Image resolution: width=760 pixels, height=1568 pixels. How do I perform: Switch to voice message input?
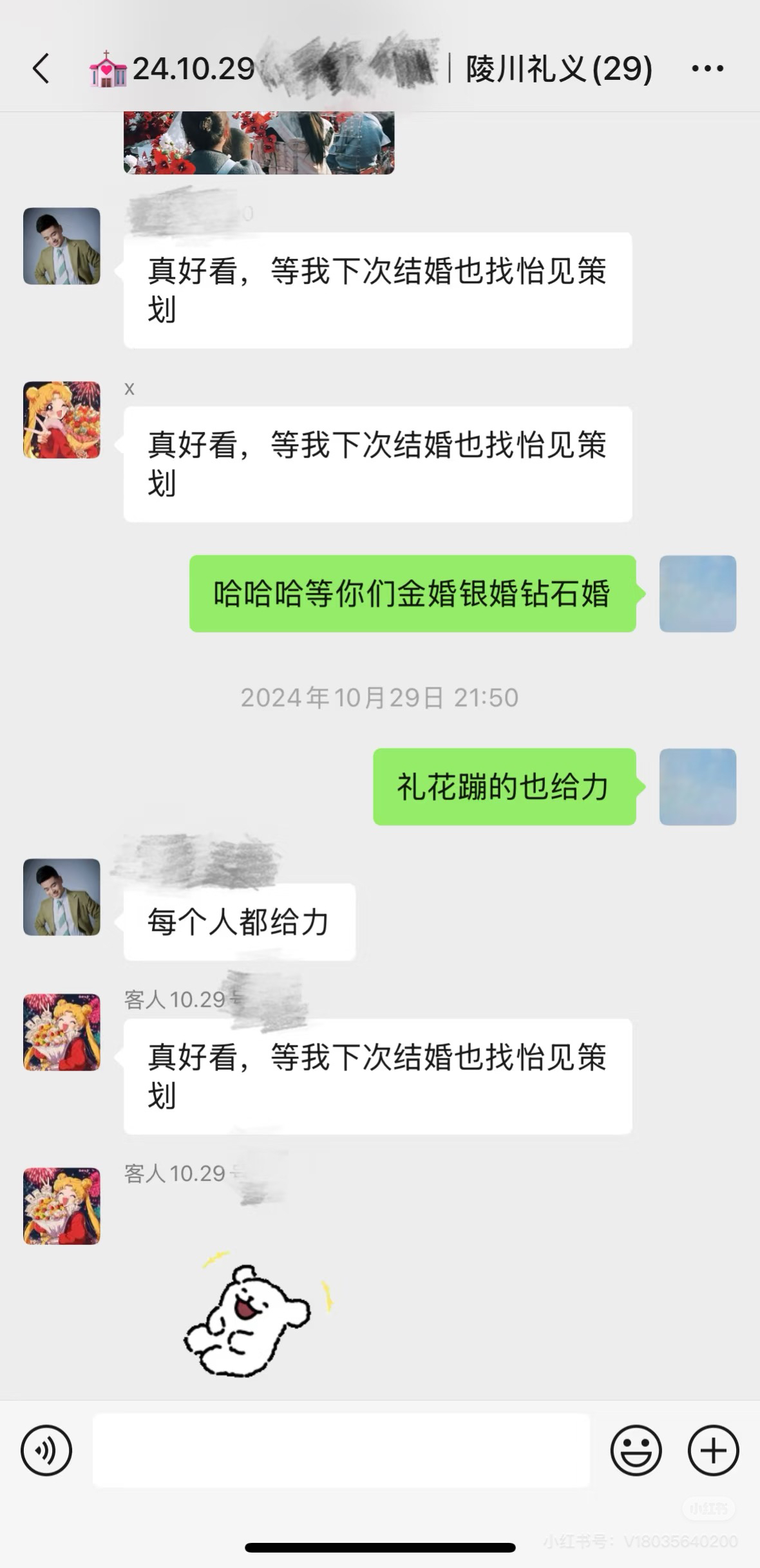click(x=46, y=1450)
